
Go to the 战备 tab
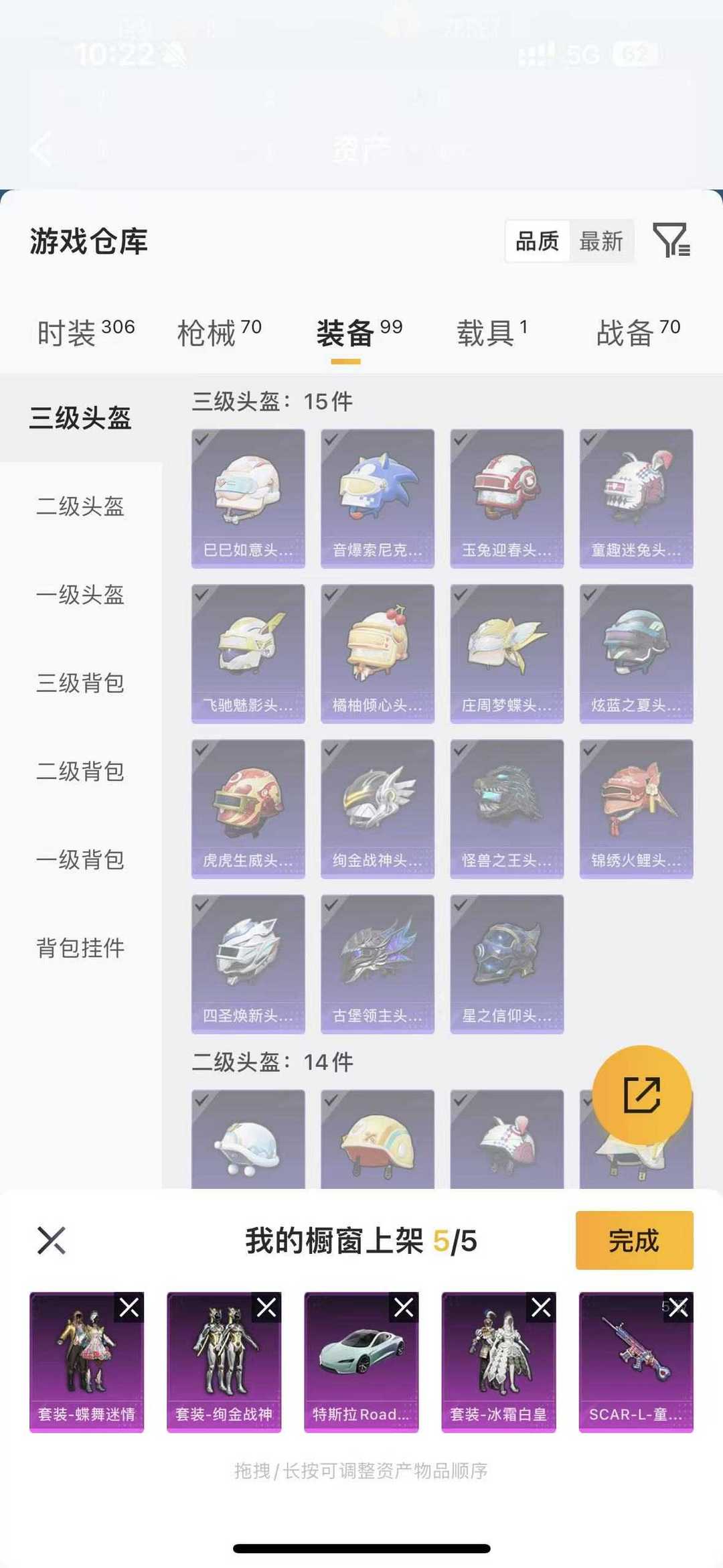coord(637,332)
